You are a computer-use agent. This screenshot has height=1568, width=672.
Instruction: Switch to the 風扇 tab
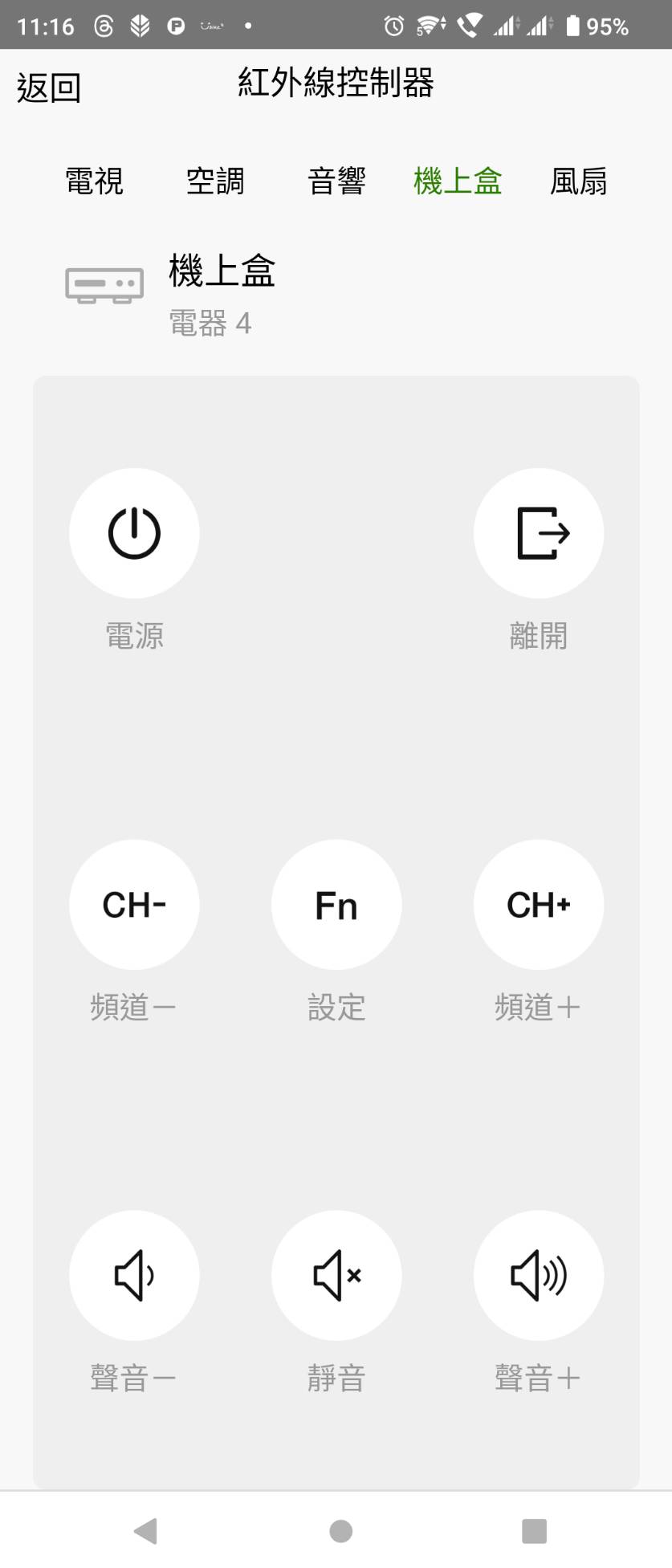578,181
